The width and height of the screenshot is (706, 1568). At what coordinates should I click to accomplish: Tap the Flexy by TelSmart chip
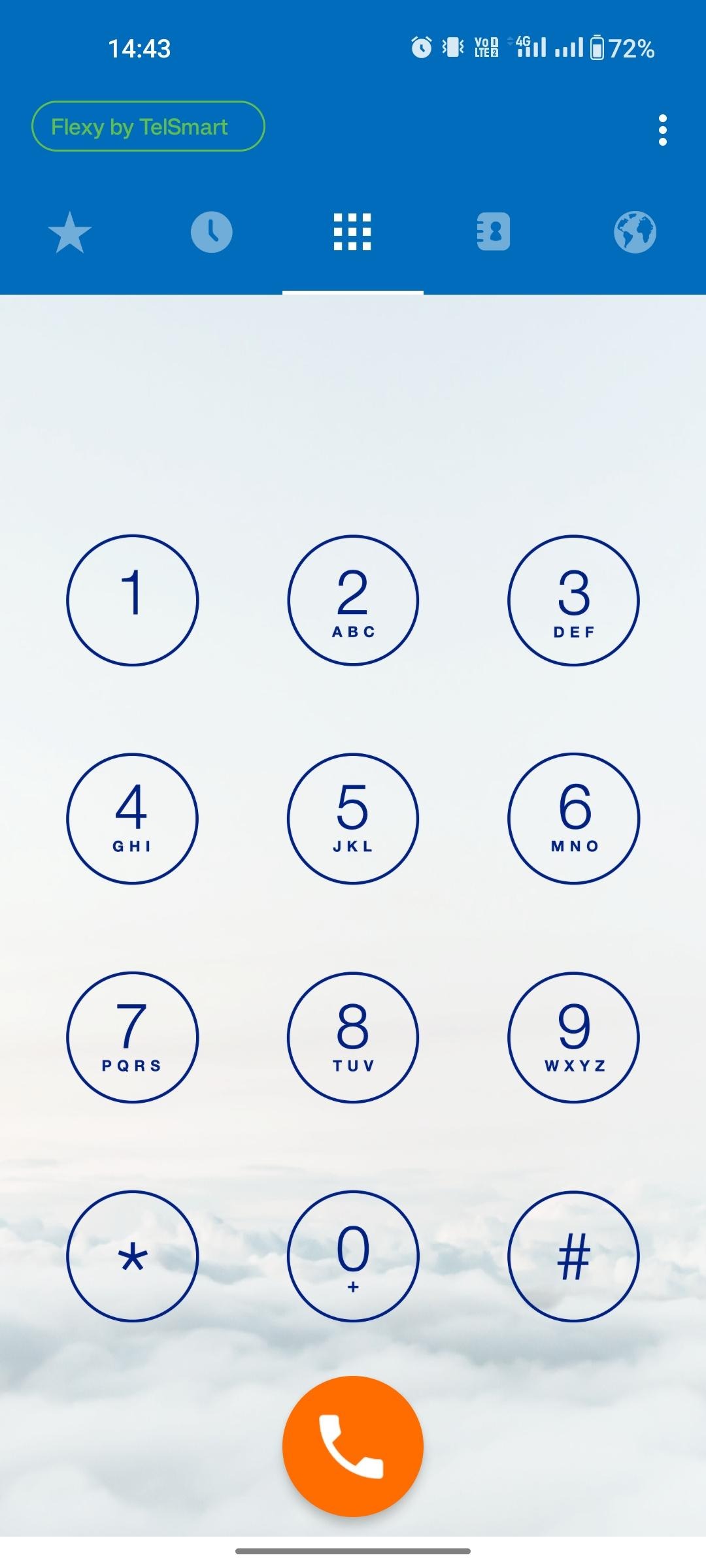coord(148,126)
